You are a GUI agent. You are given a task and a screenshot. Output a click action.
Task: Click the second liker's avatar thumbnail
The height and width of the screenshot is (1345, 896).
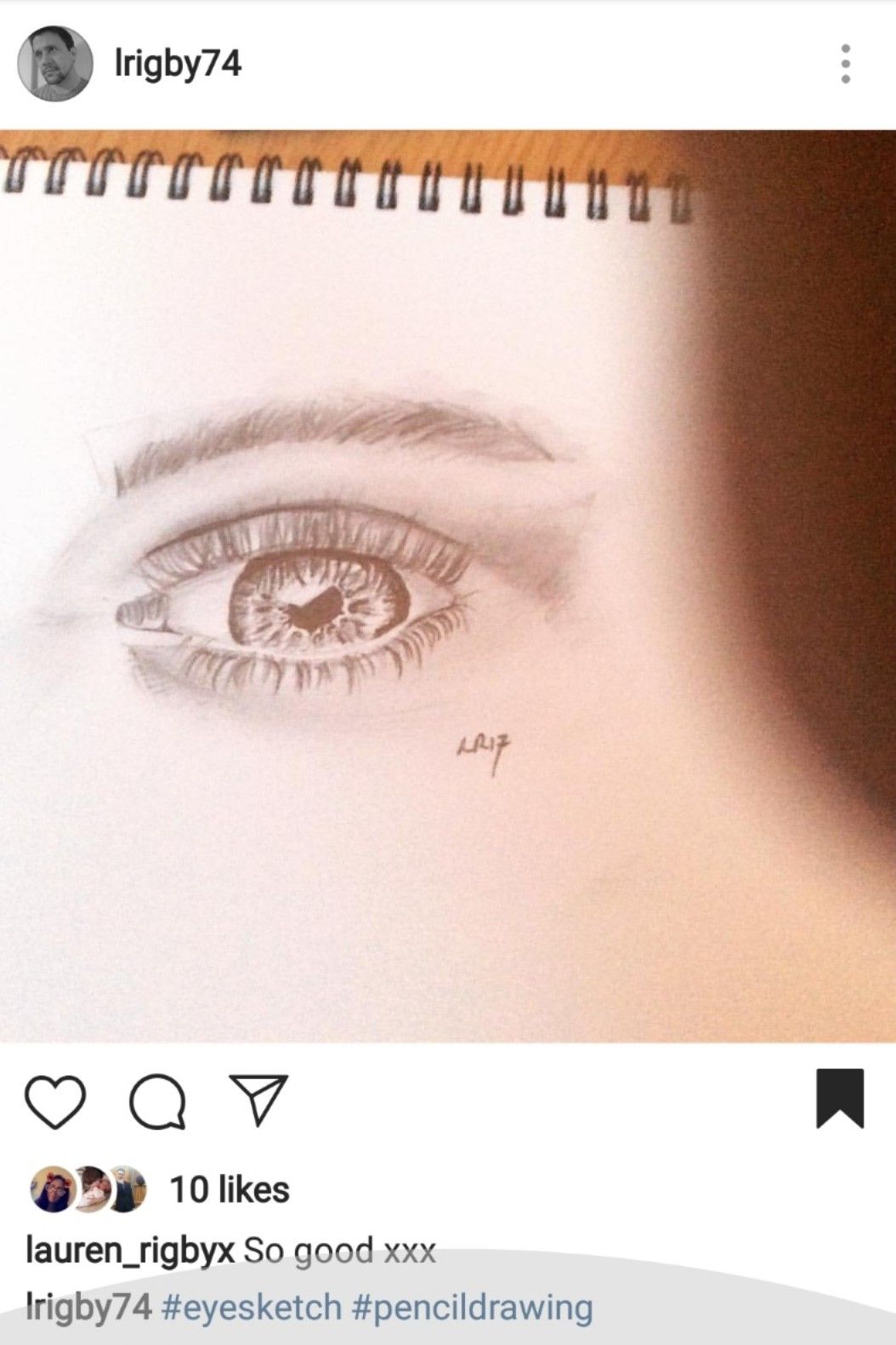[89, 1186]
